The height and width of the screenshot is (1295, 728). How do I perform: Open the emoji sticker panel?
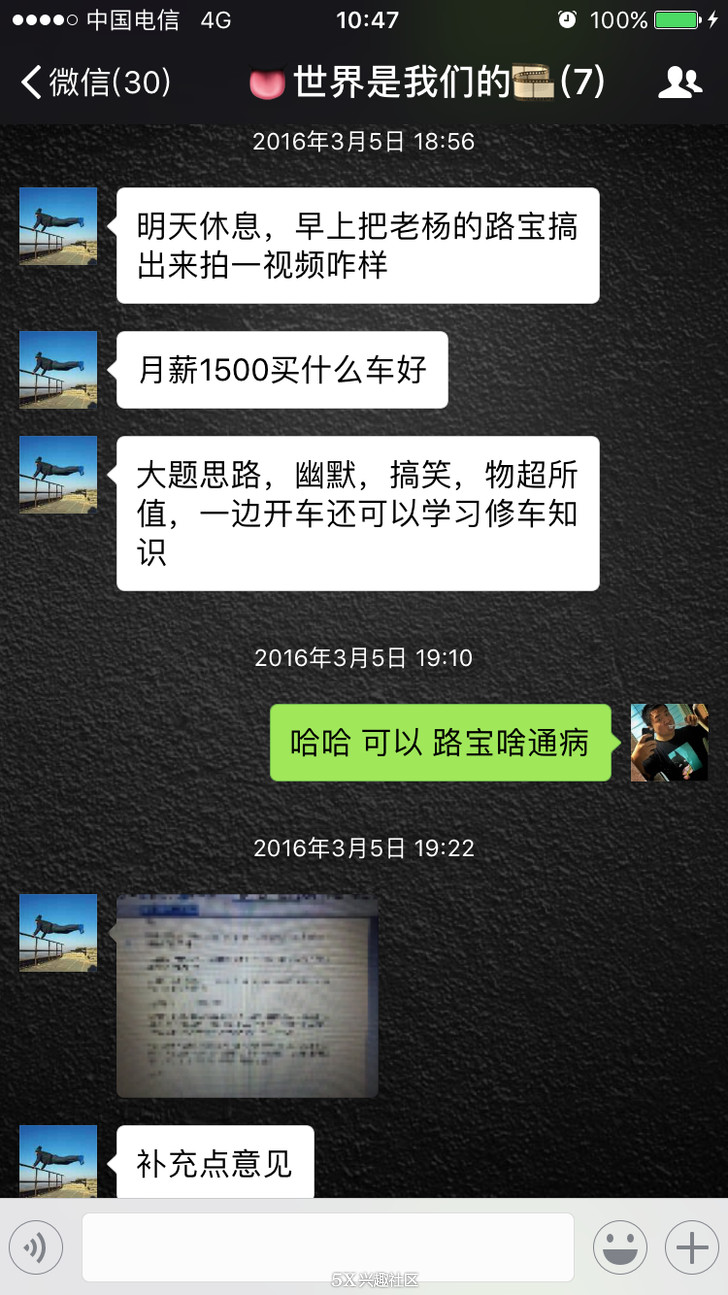click(x=619, y=1247)
